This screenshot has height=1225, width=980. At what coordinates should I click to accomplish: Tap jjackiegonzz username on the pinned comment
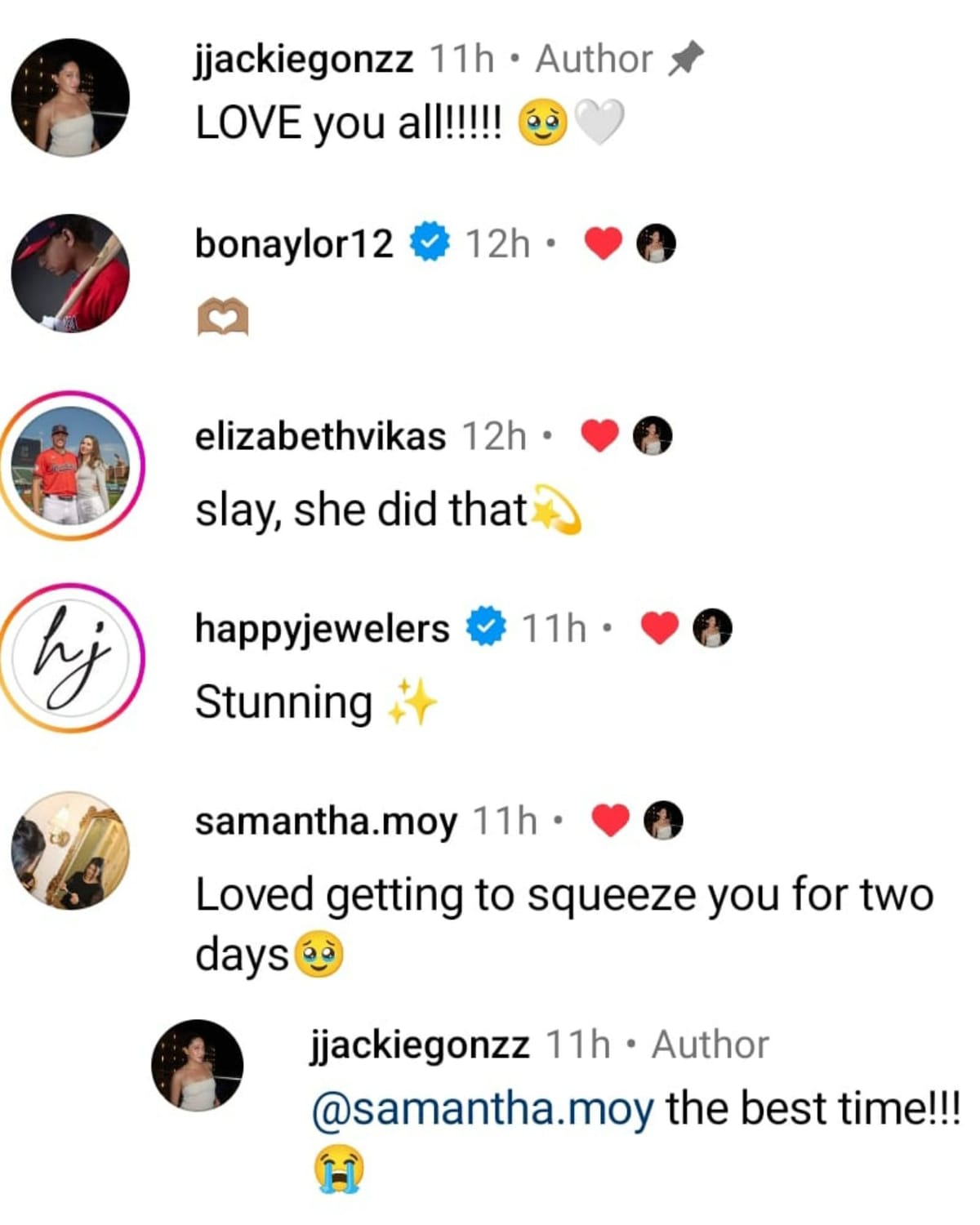(x=303, y=59)
